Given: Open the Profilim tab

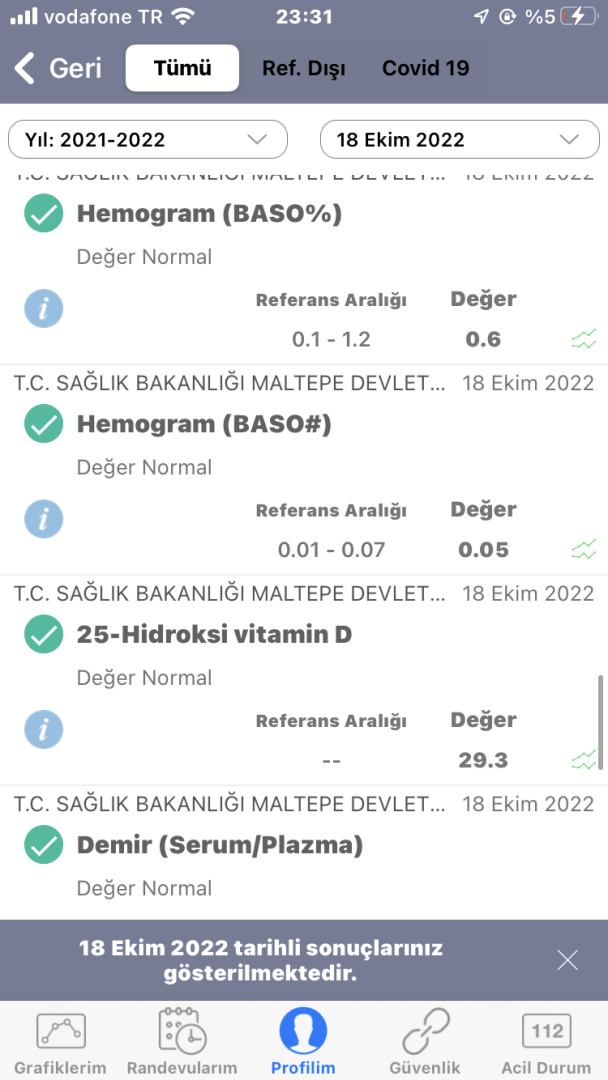Looking at the screenshot, I should [x=303, y=1042].
